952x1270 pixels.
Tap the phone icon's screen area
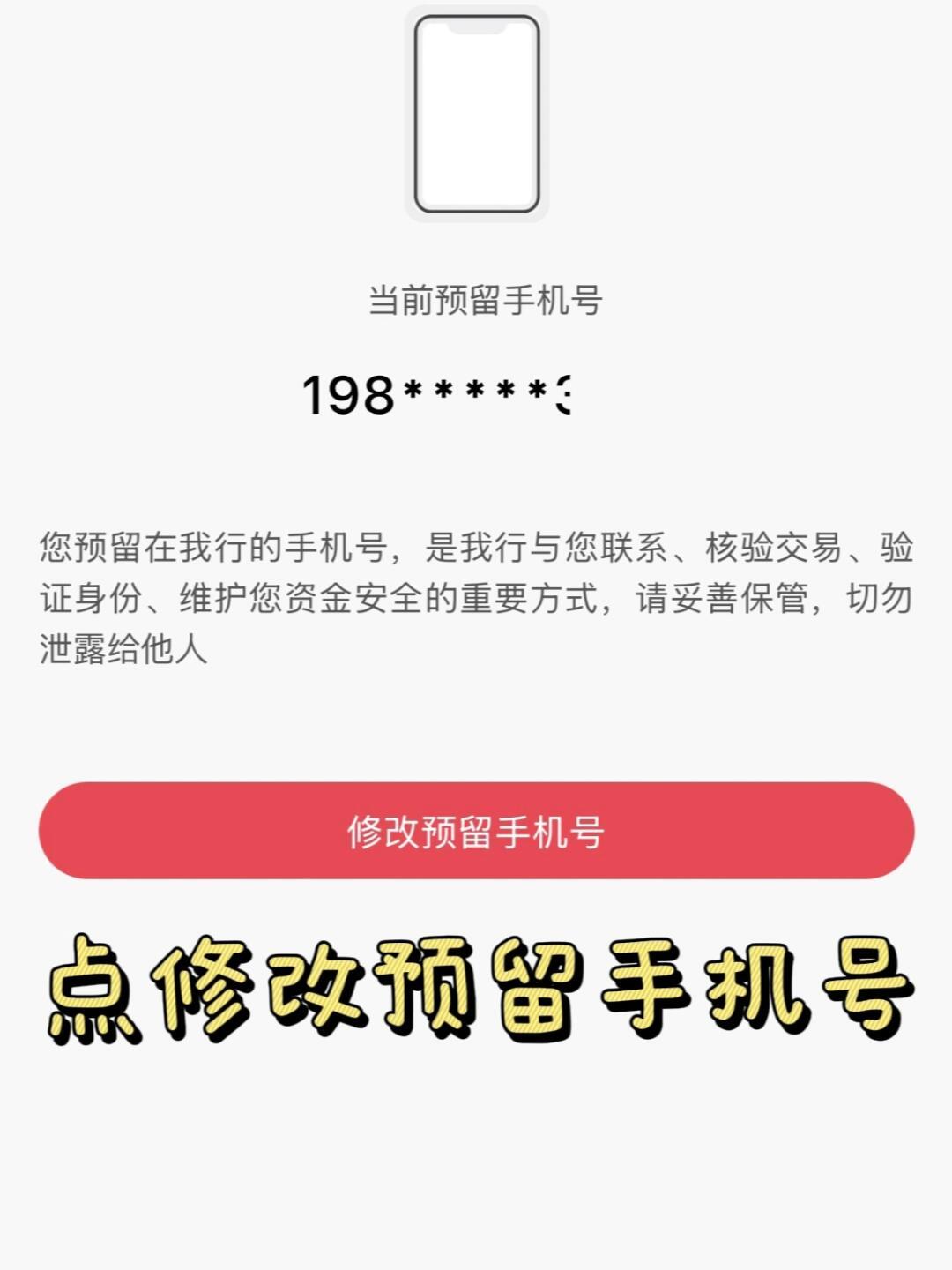[x=476, y=123]
